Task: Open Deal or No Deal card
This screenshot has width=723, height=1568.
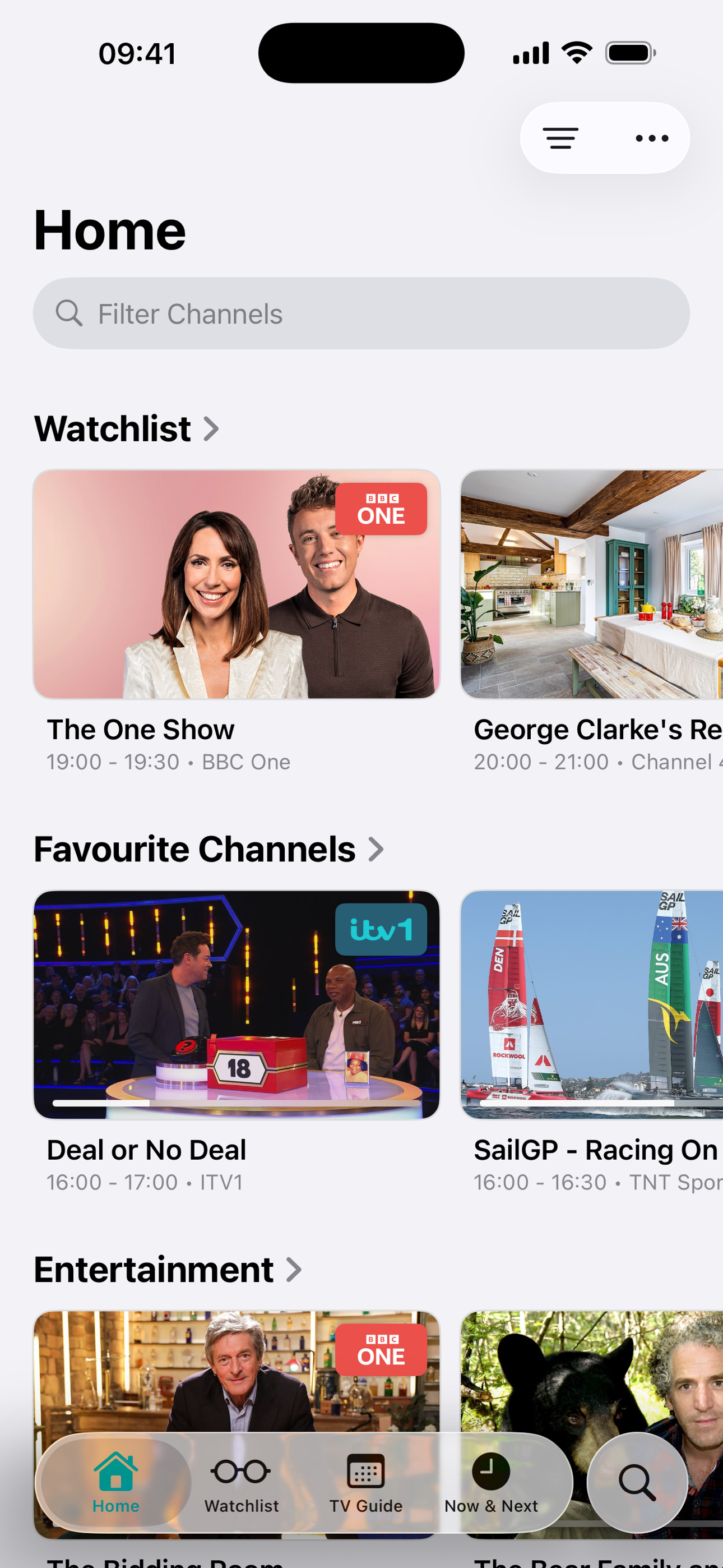Action: (237, 1004)
